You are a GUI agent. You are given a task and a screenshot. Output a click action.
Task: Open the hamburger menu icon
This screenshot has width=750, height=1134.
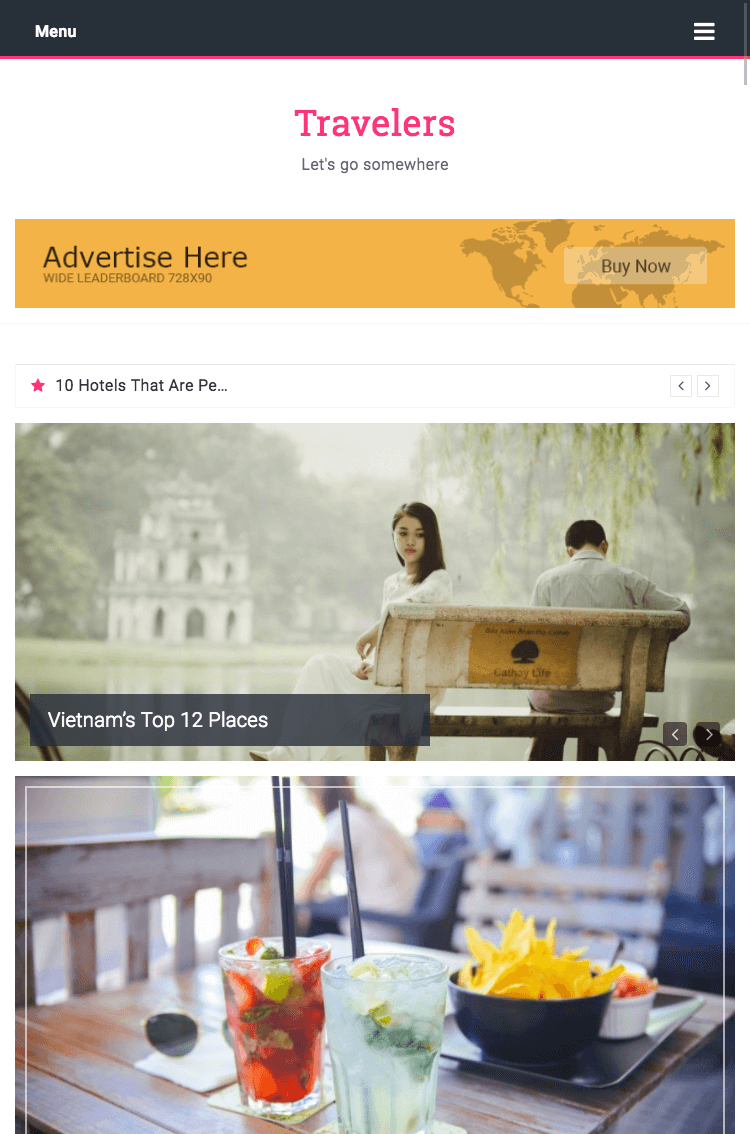click(704, 32)
